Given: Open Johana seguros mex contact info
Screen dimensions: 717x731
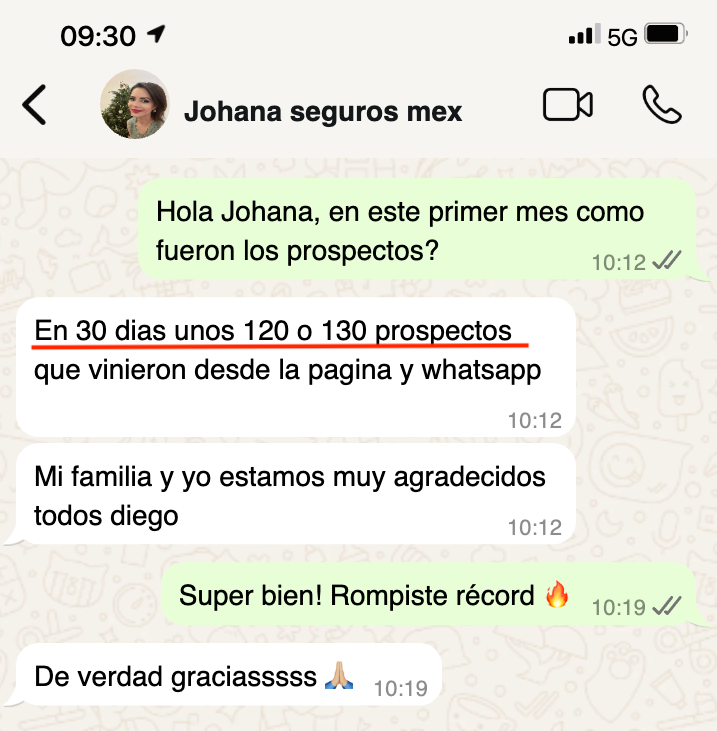Looking at the screenshot, I should [x=323, y=111].
